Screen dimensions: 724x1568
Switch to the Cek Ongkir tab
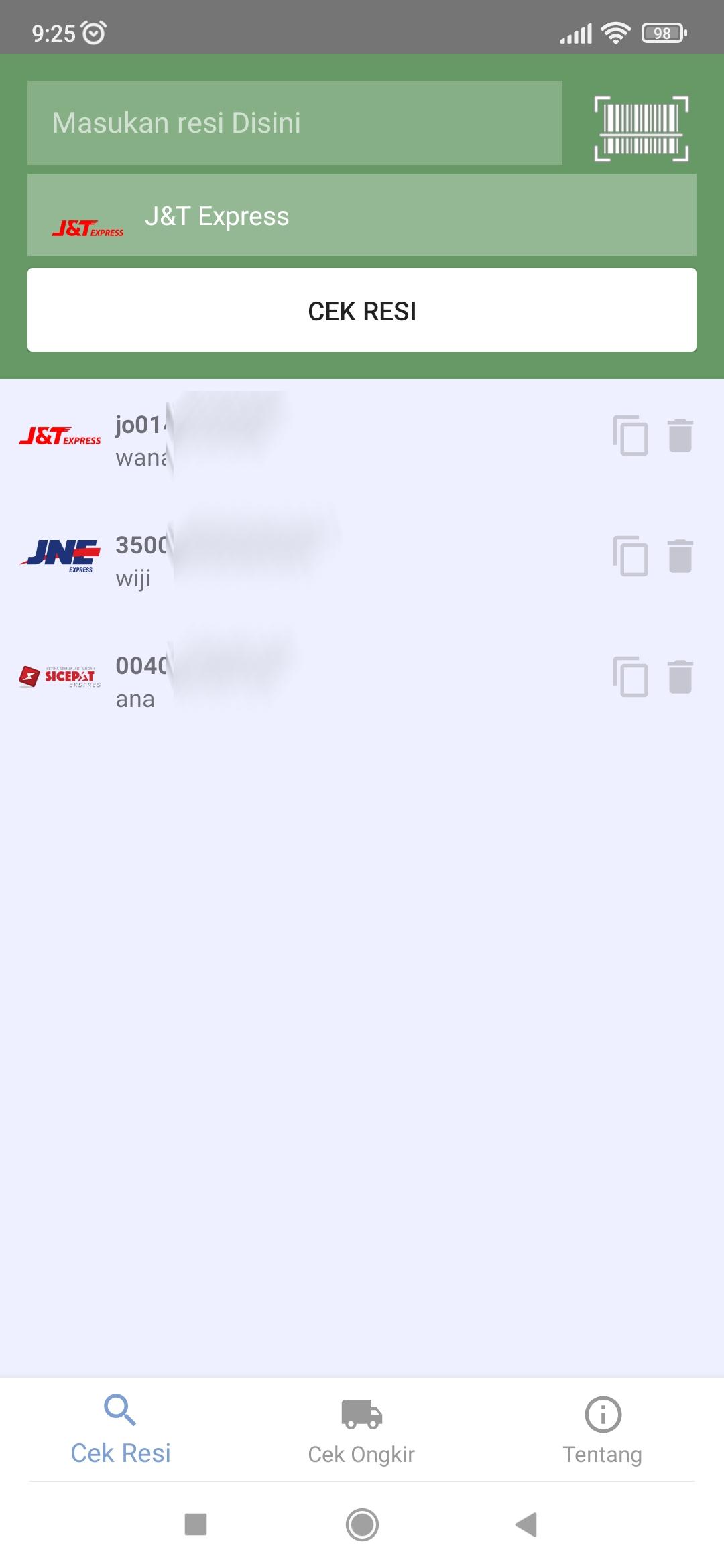tap(361, 1430)
